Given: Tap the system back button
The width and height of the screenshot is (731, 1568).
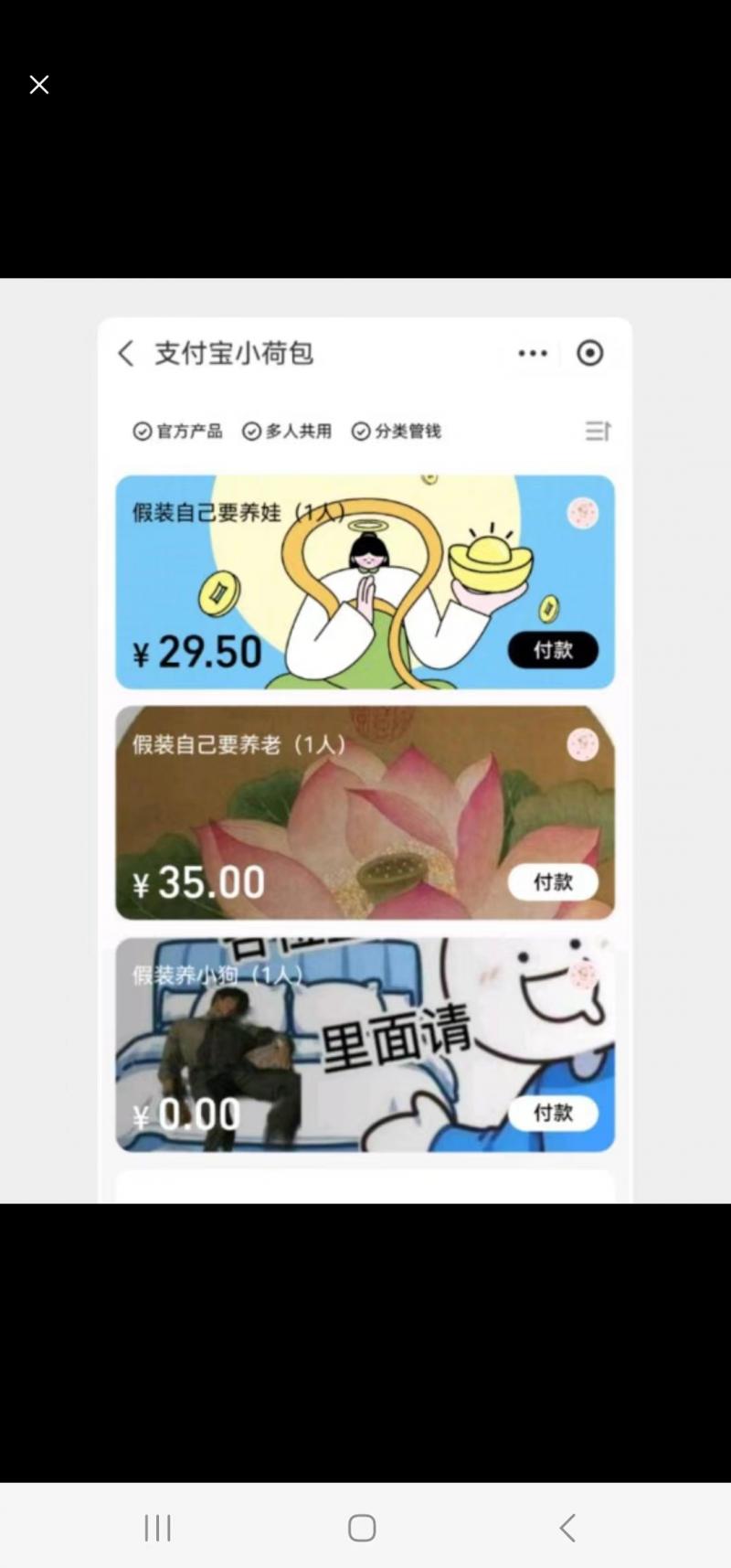Looking at the screenshot, I should pos(567,1527).
